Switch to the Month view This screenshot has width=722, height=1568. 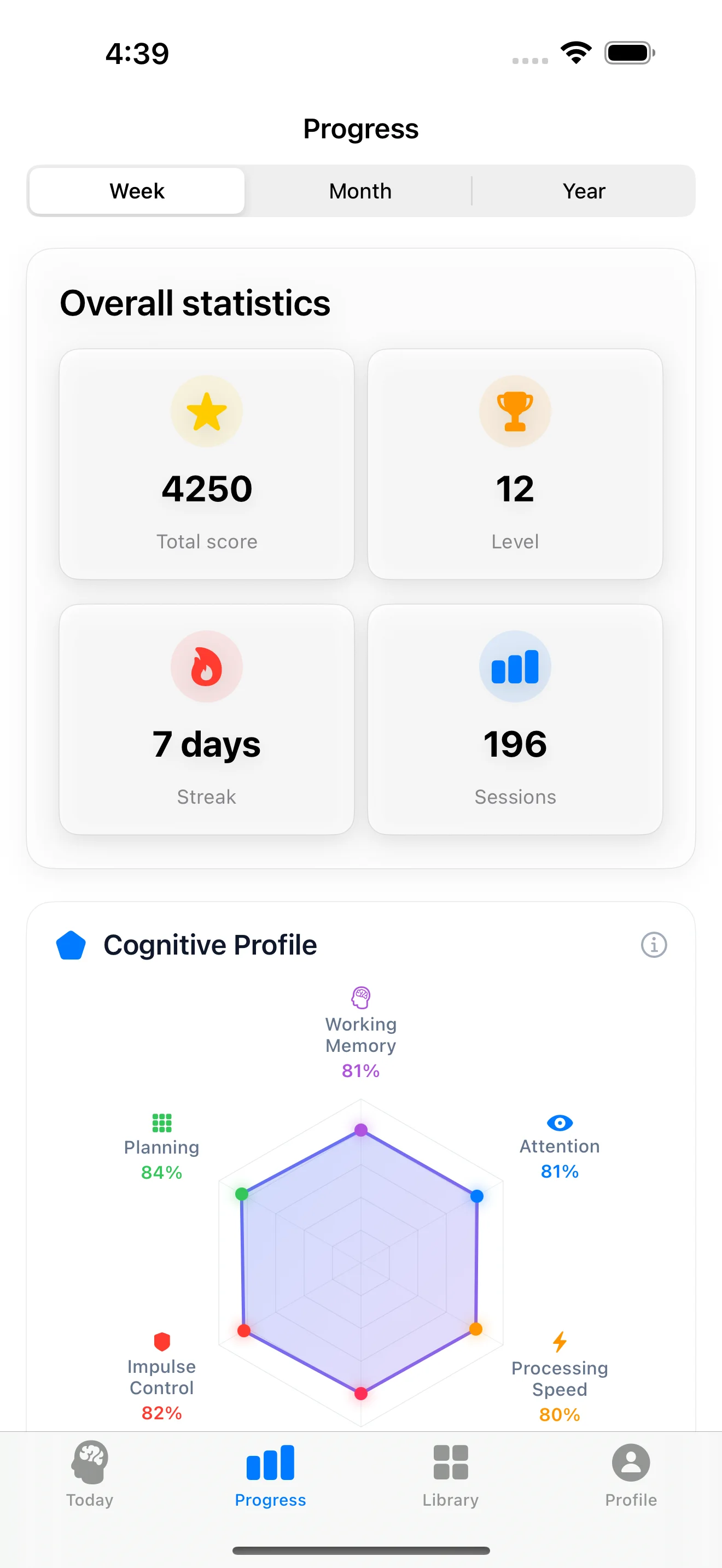point(360,190)
